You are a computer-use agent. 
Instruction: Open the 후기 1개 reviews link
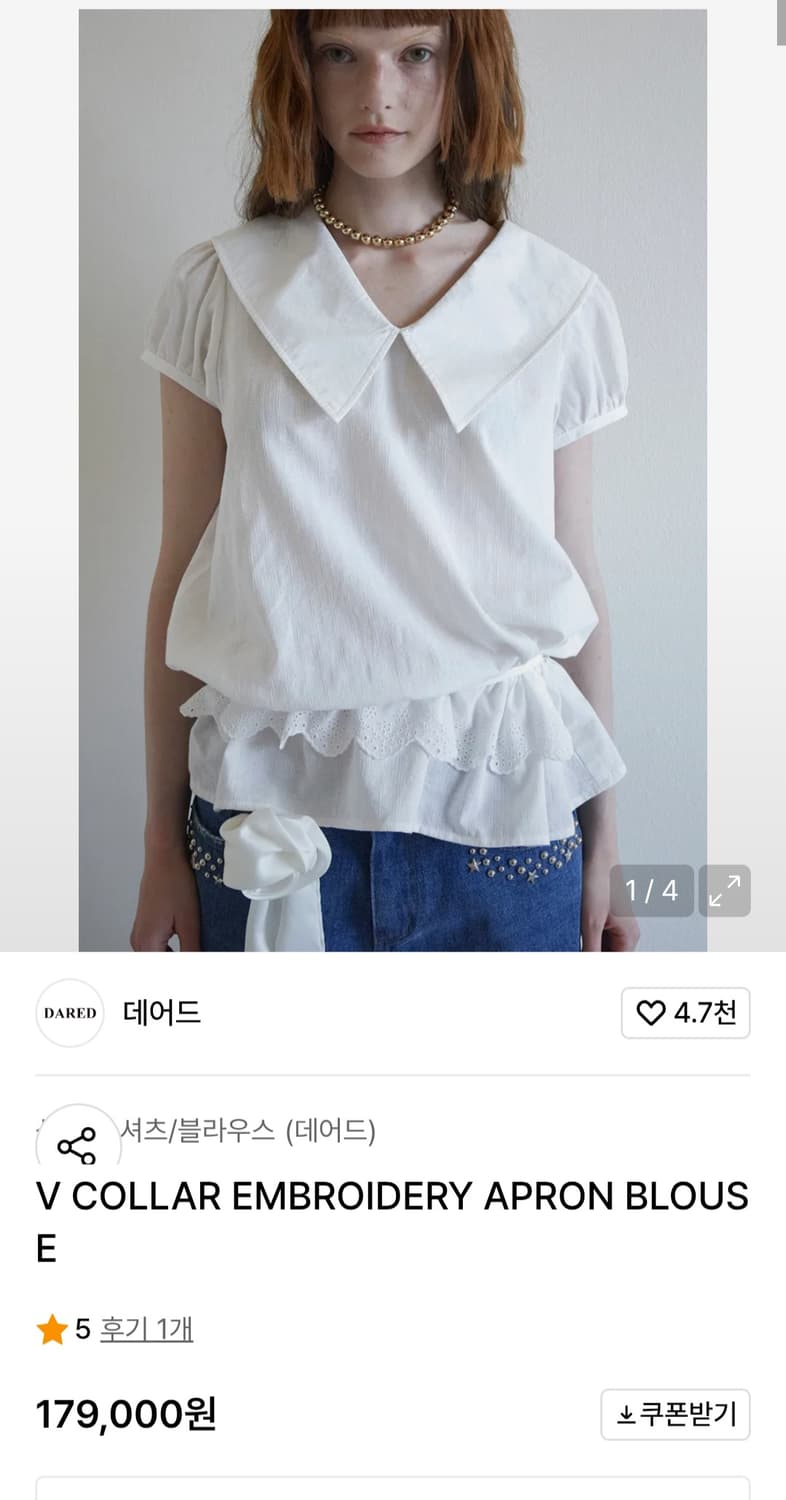point(145,1330)
